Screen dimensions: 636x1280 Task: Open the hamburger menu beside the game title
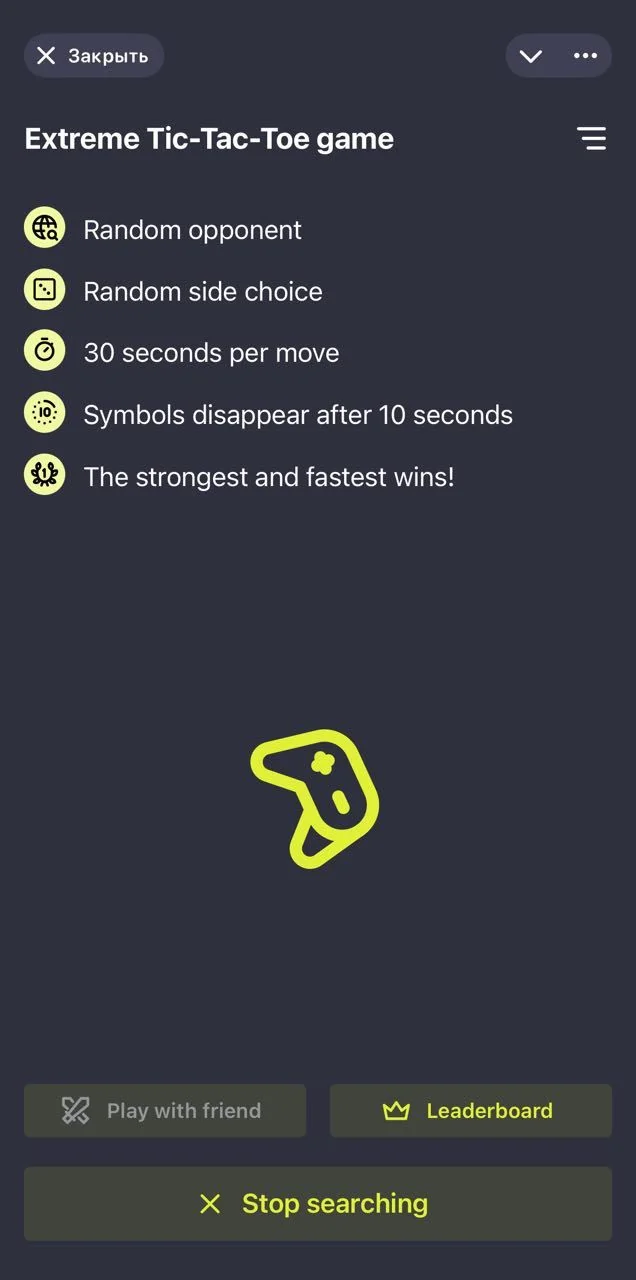[x=592, y=139]
